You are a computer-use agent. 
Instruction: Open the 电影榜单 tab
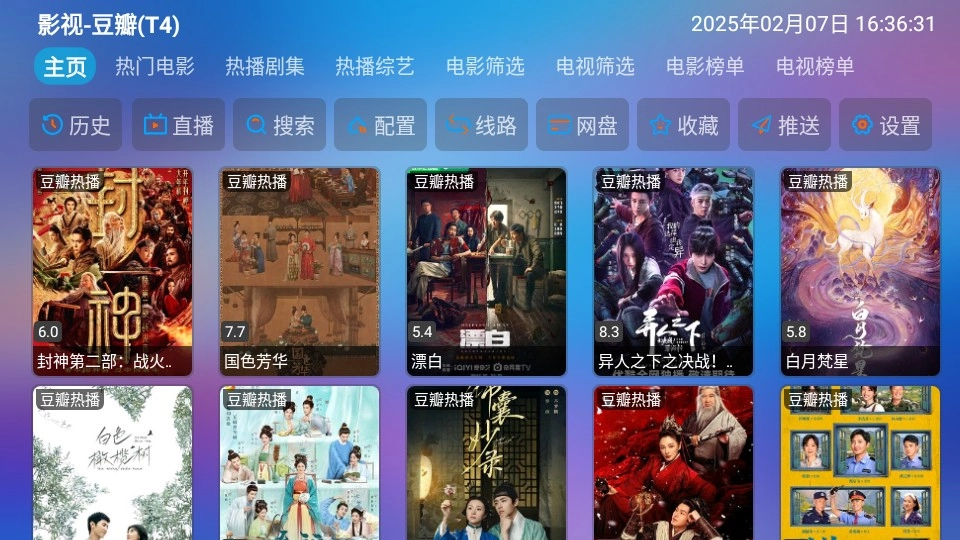(705, 67)
